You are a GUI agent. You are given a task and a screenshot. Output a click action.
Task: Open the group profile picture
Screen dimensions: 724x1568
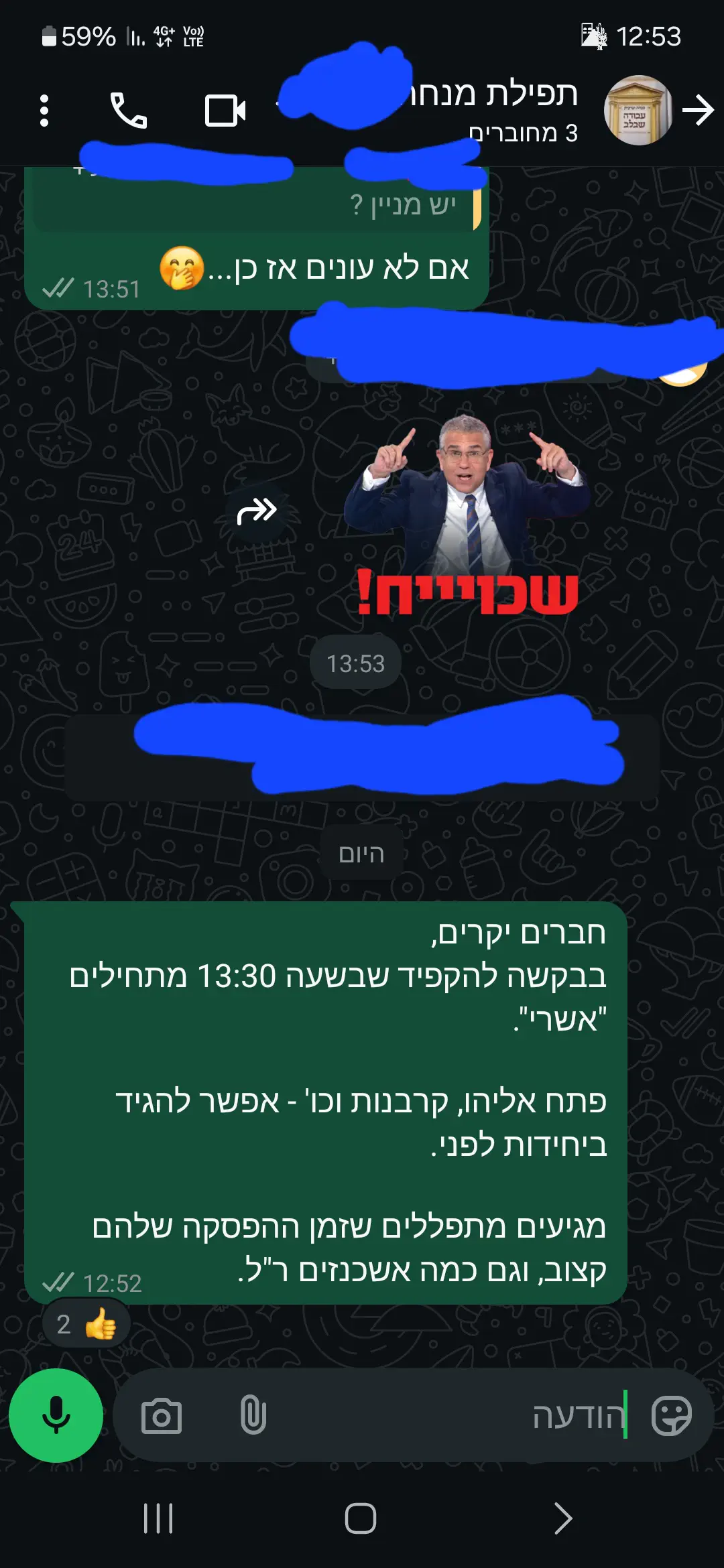coord(638,111)
